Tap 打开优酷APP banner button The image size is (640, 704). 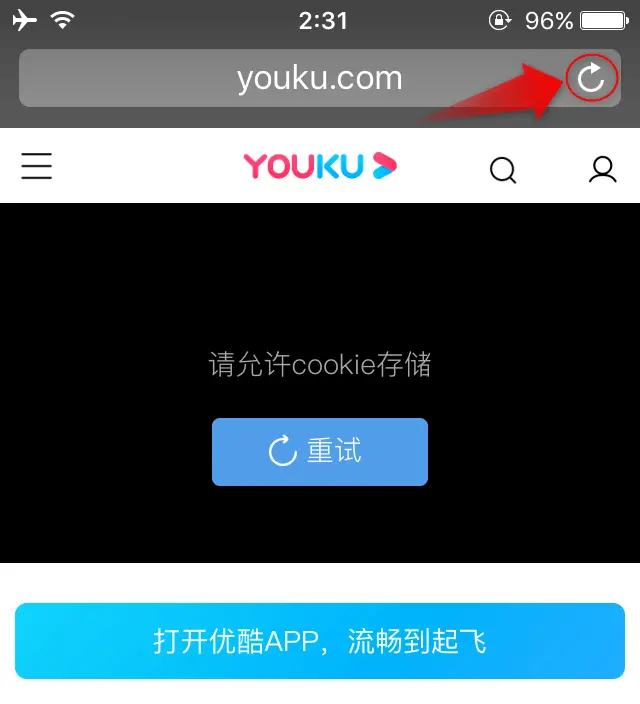coord(320,641)
